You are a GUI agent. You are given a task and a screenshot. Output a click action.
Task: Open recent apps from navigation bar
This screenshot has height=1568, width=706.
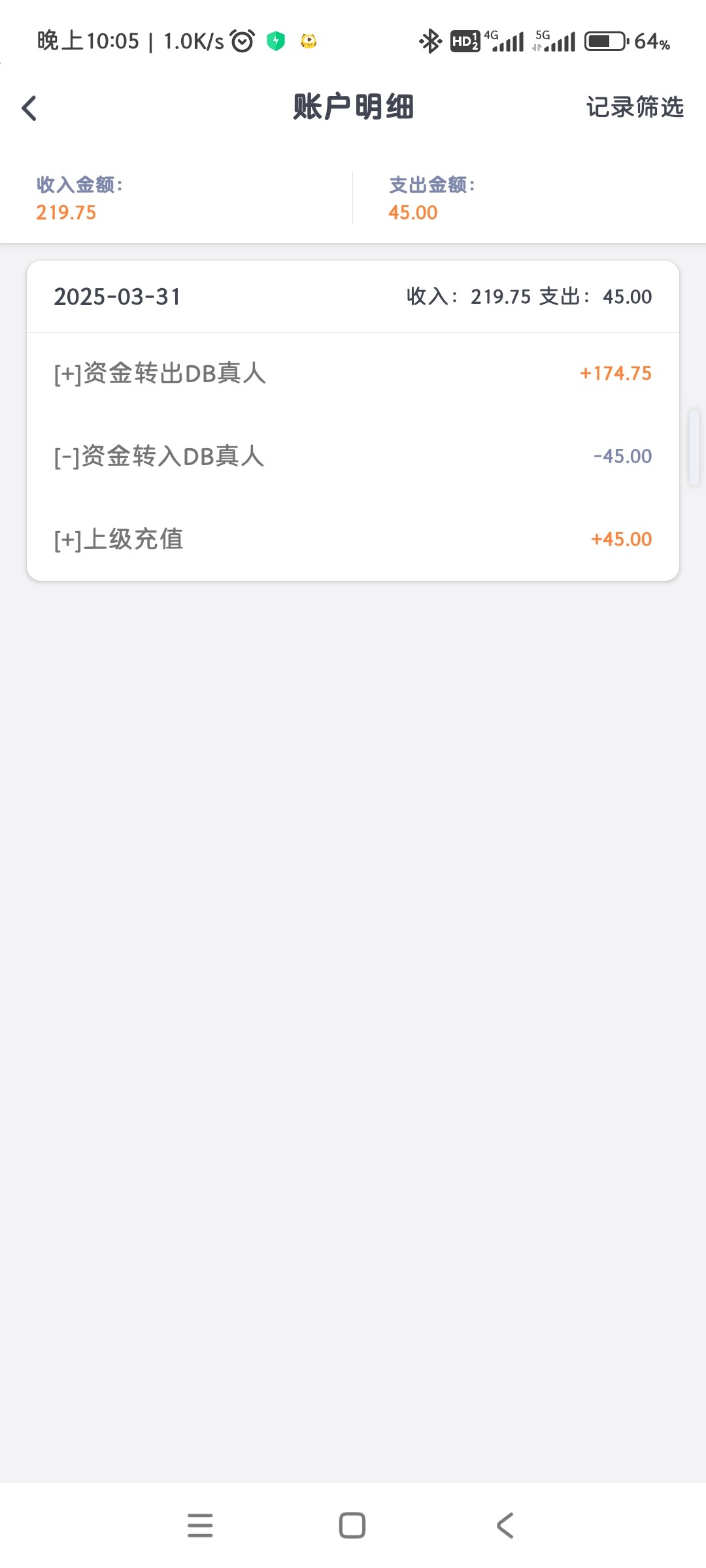(200, 1526)
